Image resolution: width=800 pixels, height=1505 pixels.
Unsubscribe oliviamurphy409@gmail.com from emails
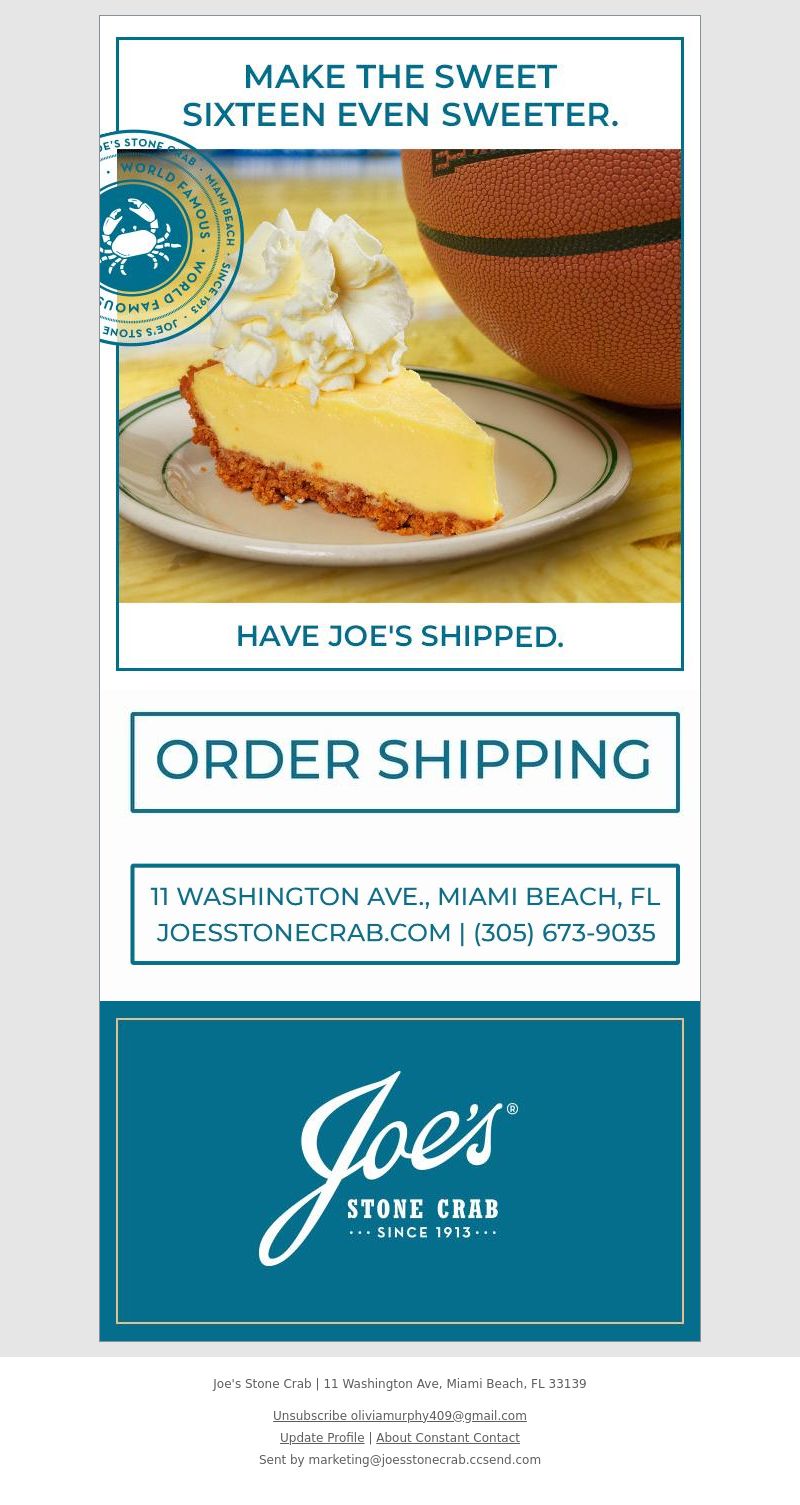click(x=400, y=1416)
